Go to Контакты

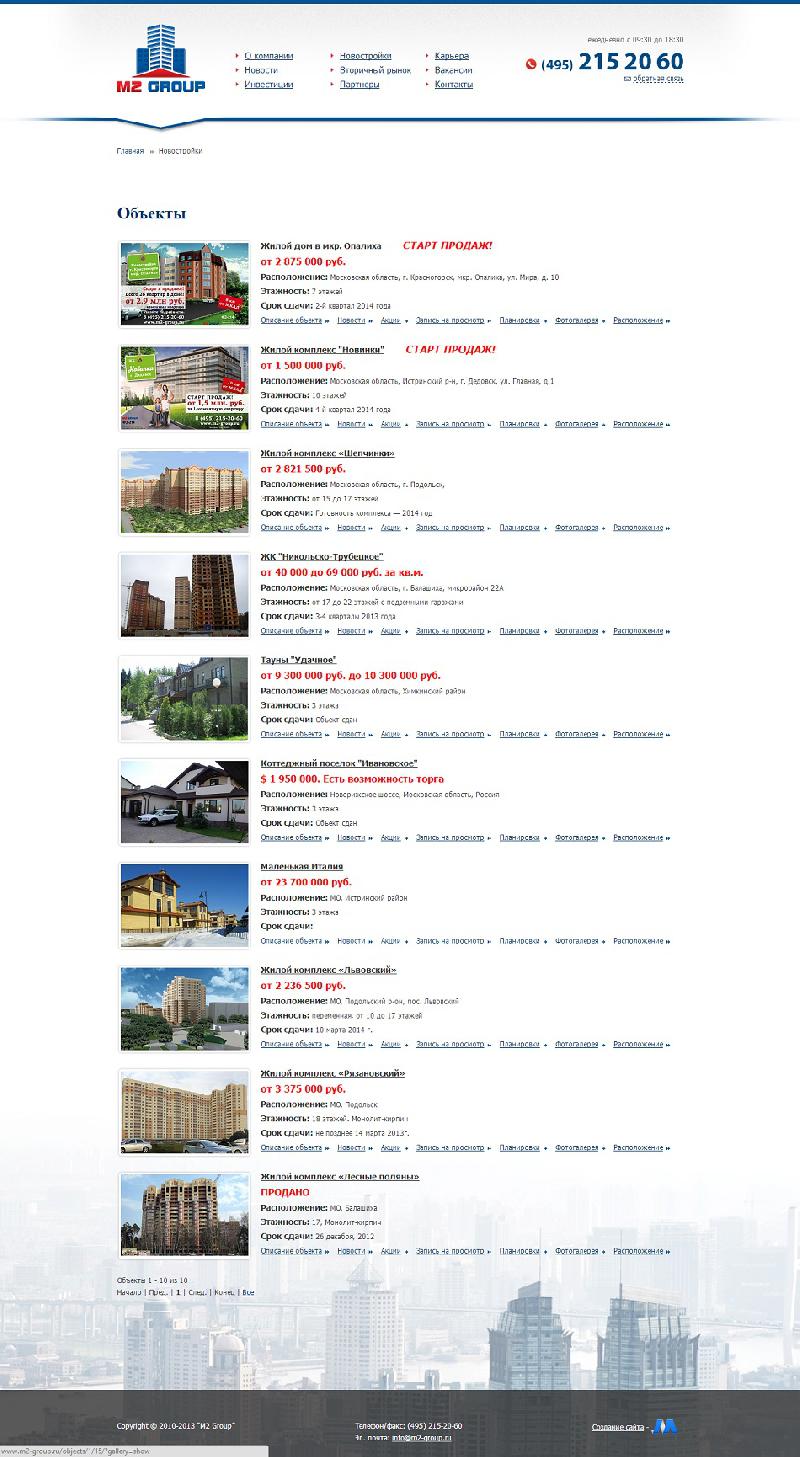coord(454,85)
